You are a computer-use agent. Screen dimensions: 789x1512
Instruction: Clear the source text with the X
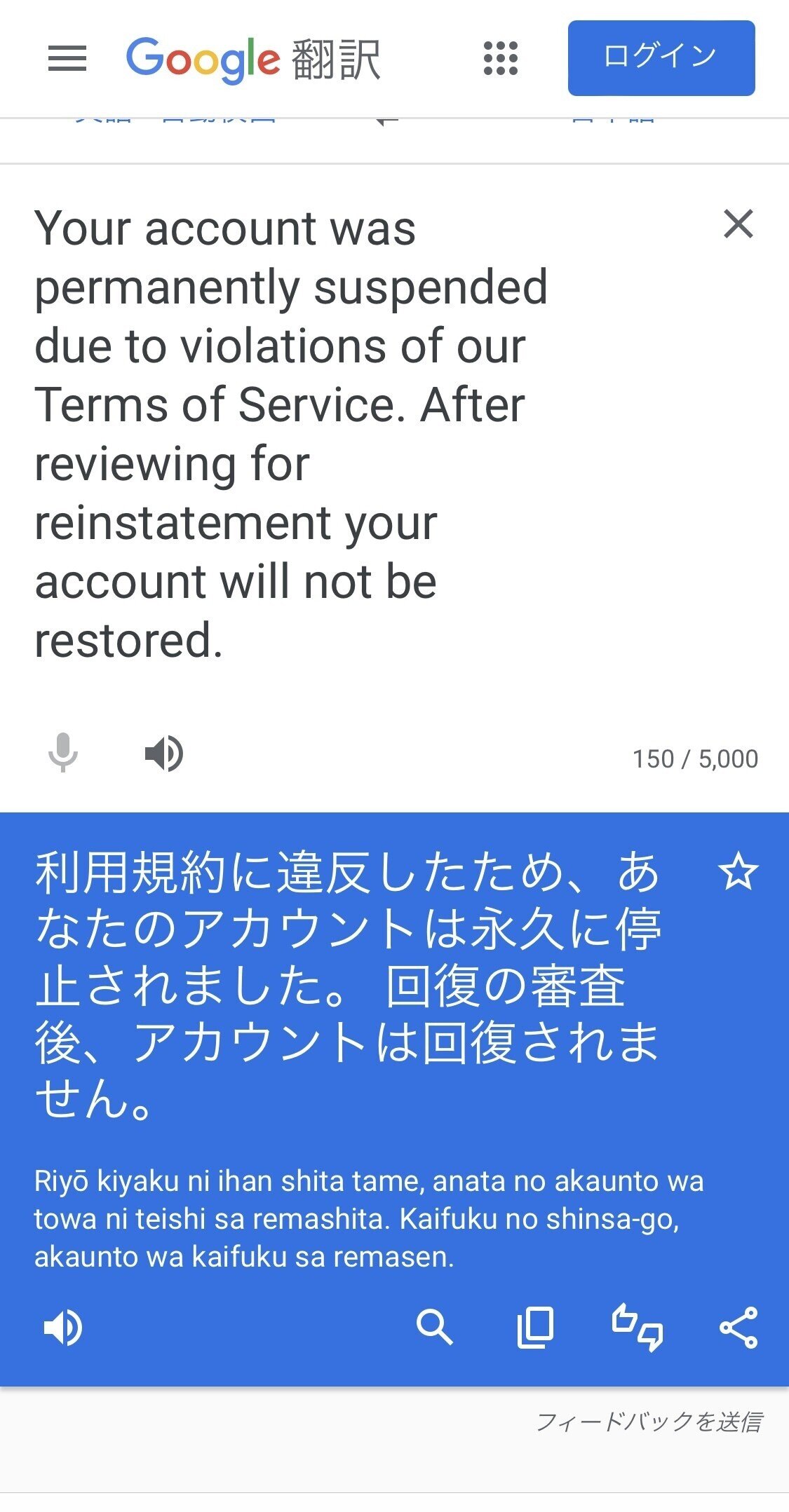[x=738, y=224]
